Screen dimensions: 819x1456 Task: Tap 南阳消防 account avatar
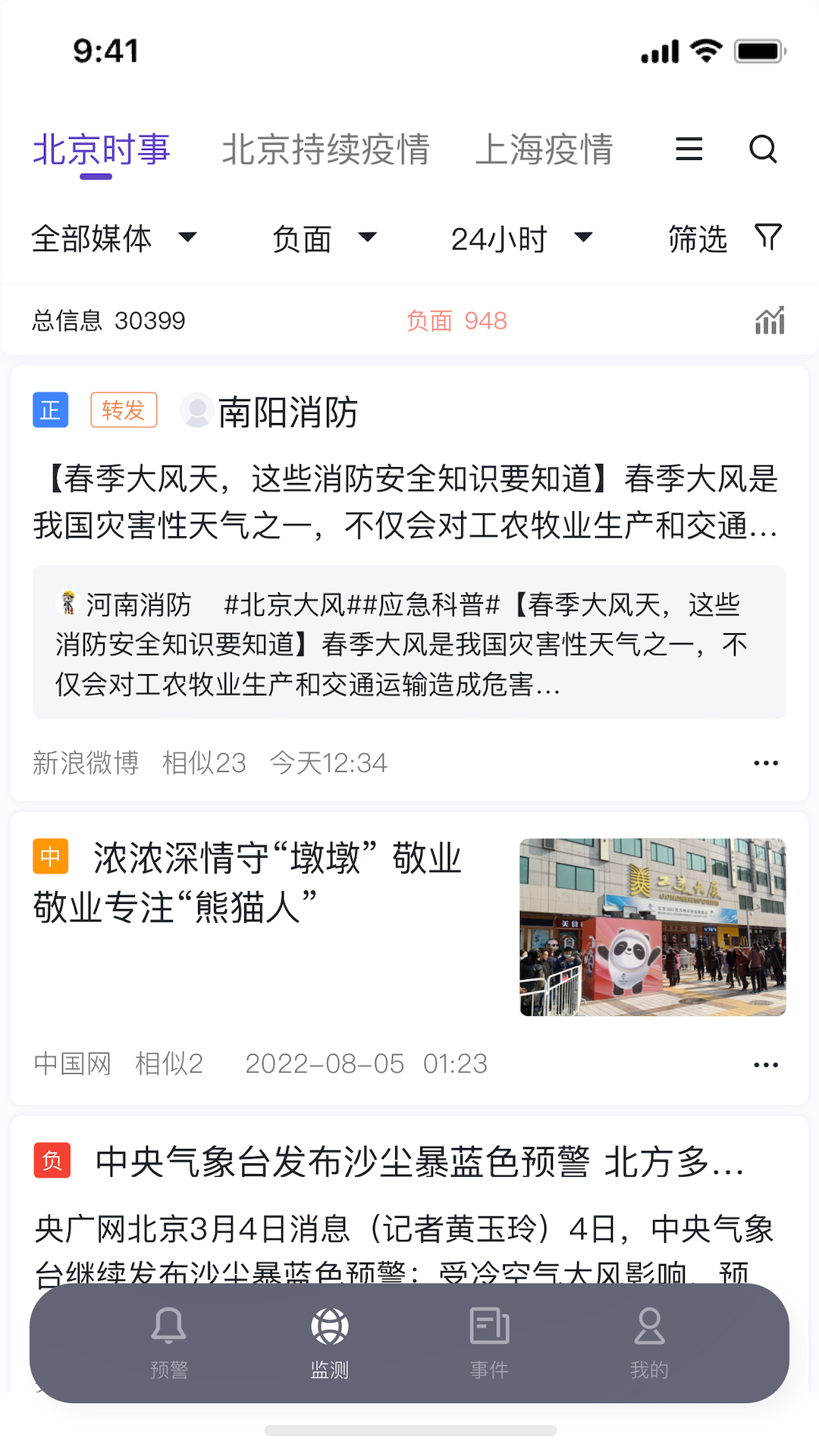(x=195, y=413)
